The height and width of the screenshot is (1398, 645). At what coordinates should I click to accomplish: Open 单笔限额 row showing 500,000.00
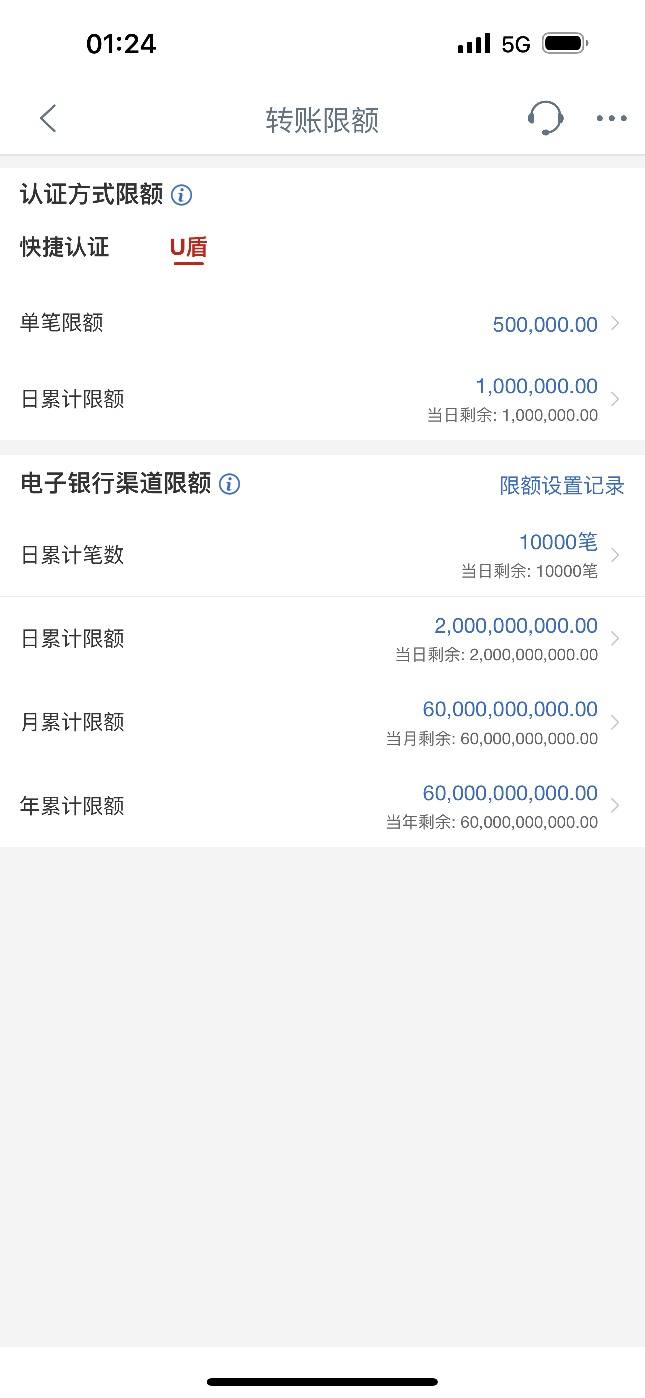pyautogui.click(x=322, y=324)
